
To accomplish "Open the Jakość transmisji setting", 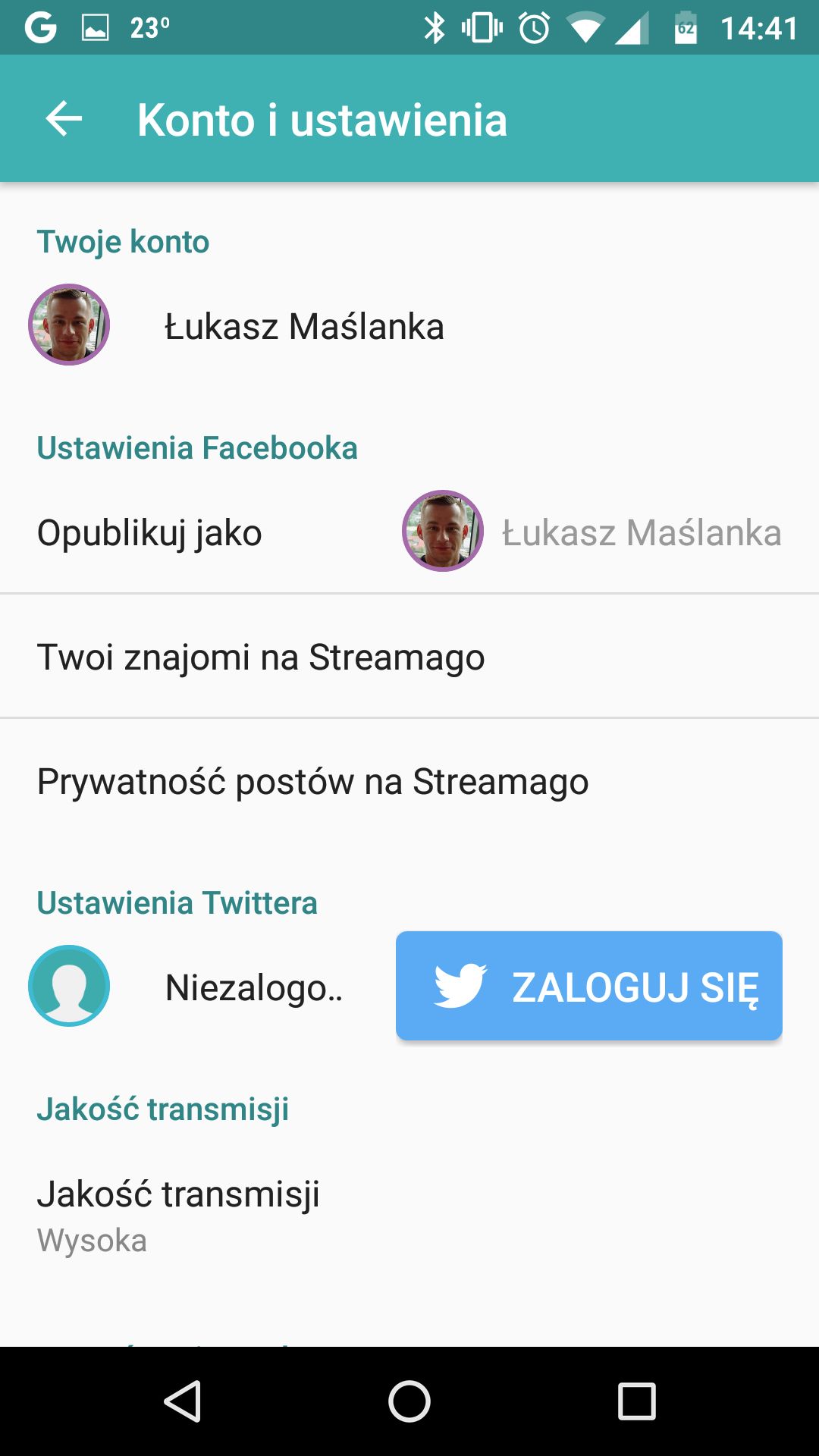I will (409, 1215).
